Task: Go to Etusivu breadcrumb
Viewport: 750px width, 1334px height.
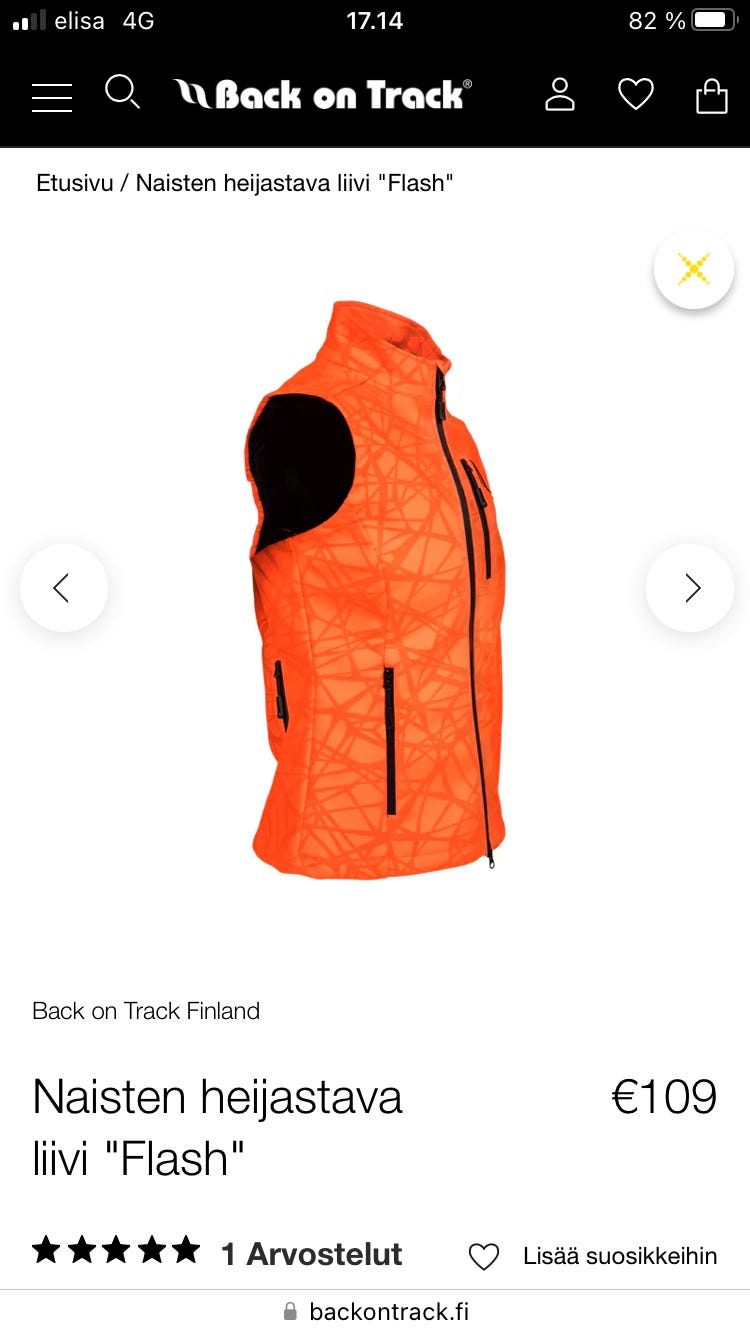Action: coord(74,183)
